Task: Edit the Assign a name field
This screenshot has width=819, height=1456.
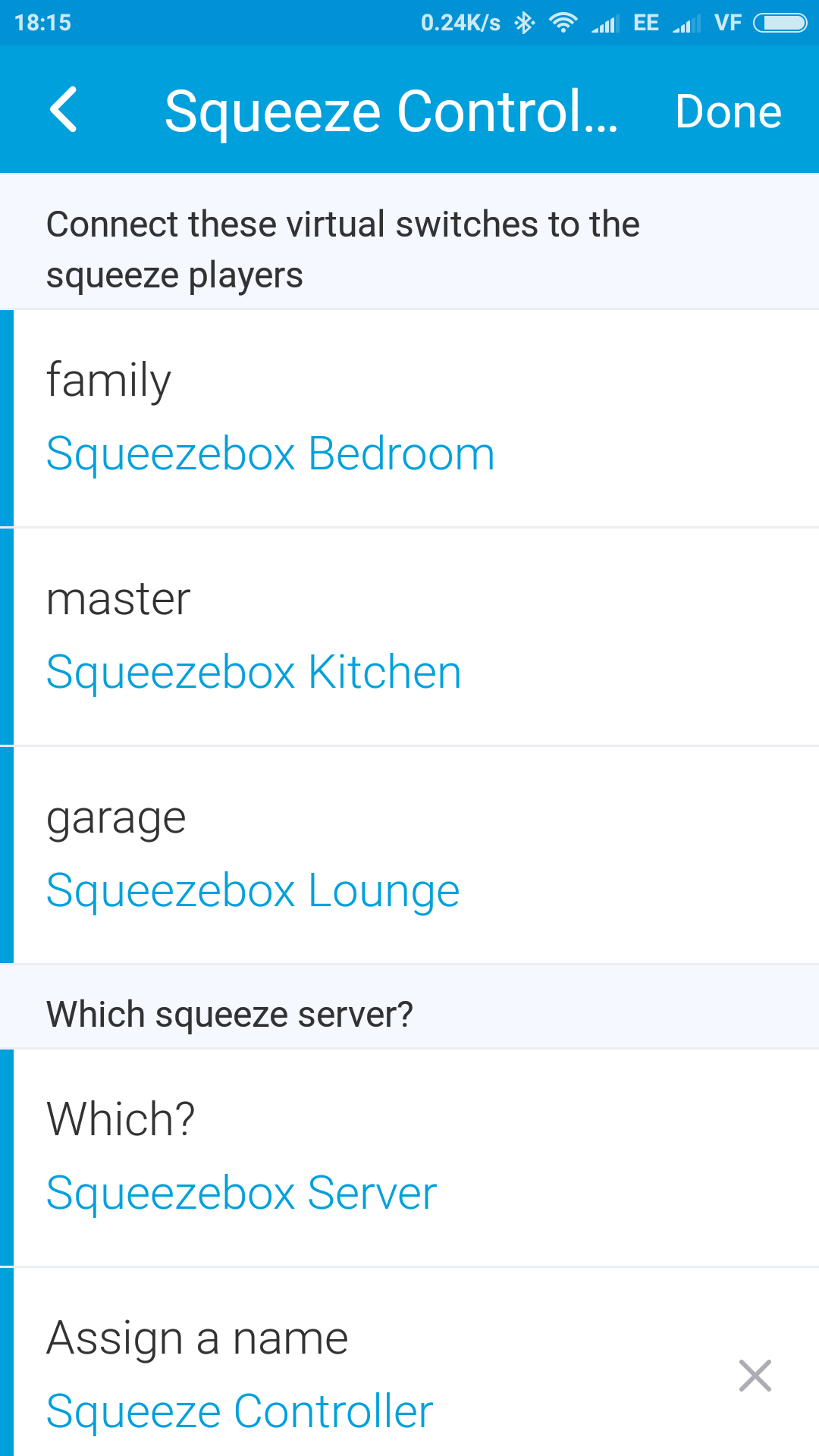Action: pyautogui.click(x=239, y=1410)
